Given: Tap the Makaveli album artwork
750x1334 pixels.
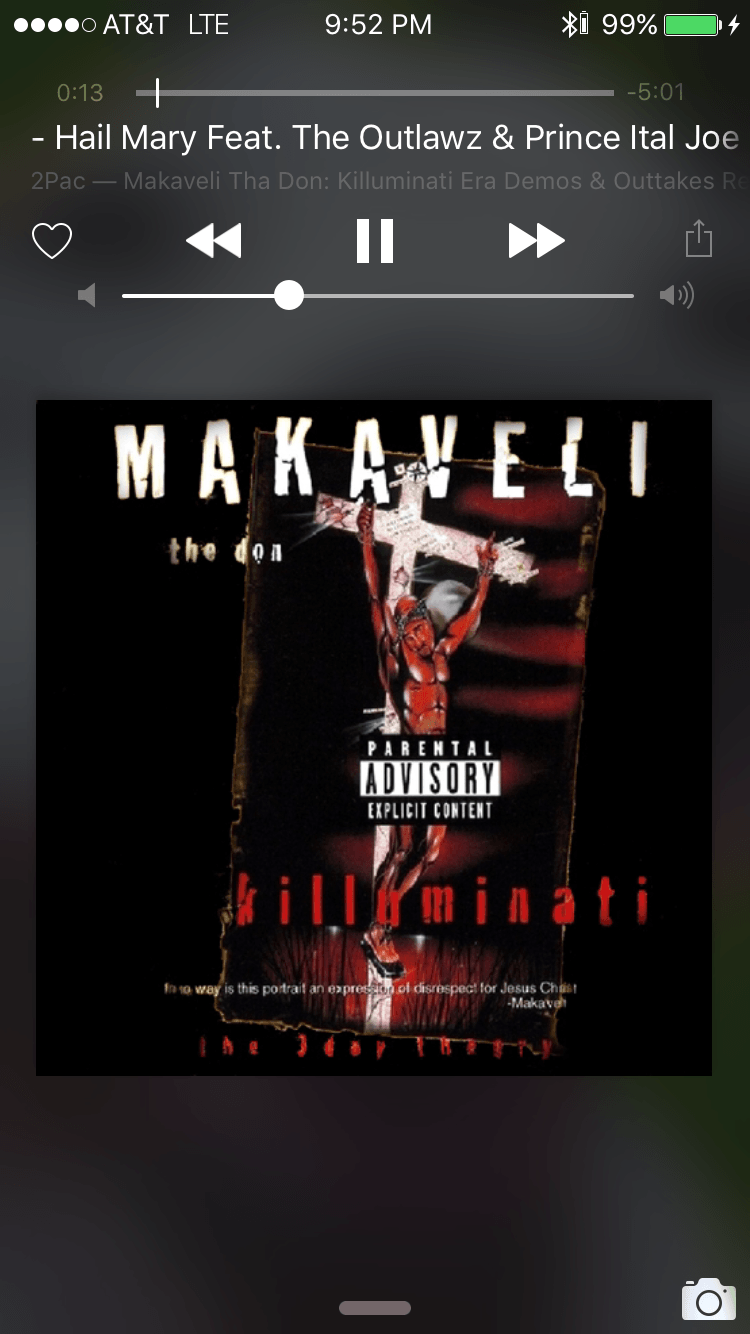Looking at the screenshot, I should (374, 738).
